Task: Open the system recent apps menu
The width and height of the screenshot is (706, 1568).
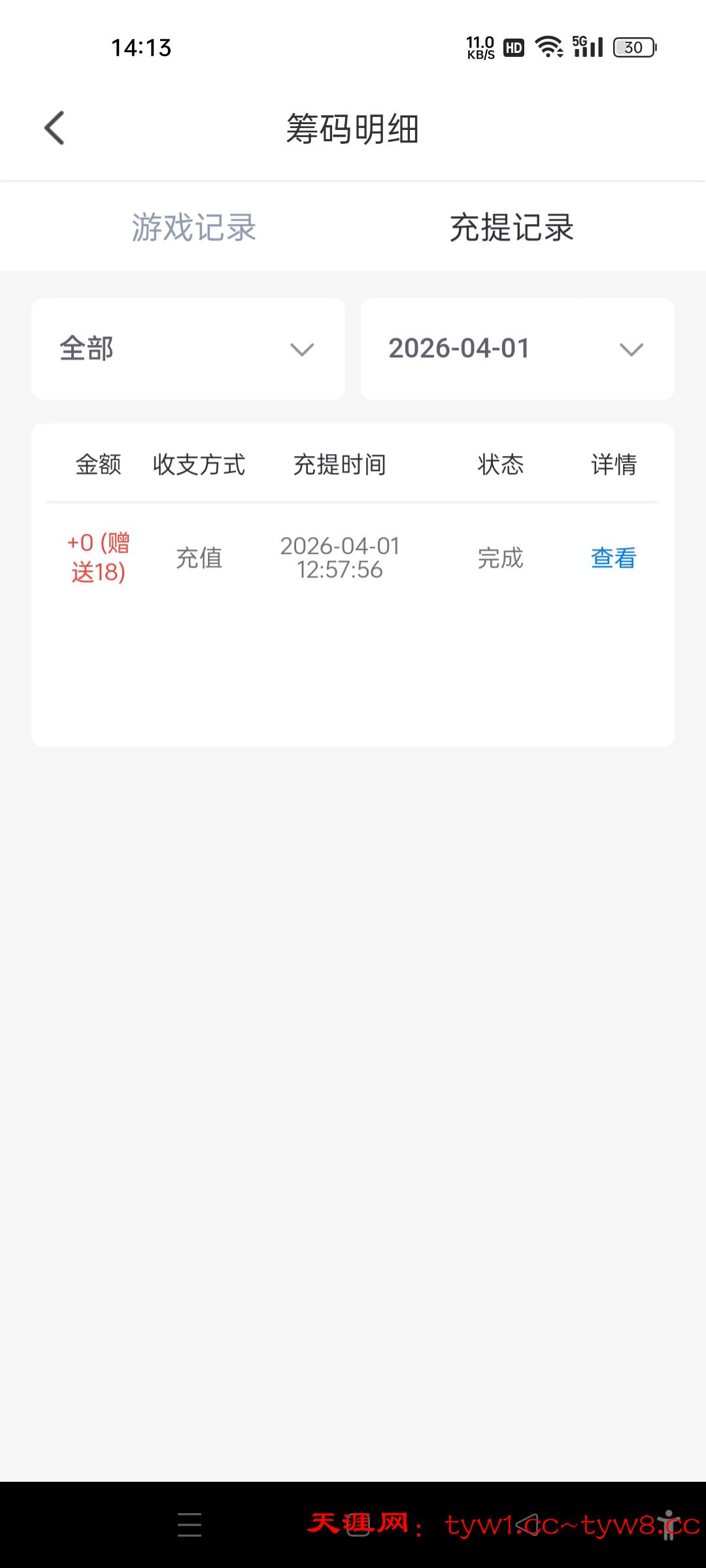Action: pyautogui.click(x=190, y=1524)
